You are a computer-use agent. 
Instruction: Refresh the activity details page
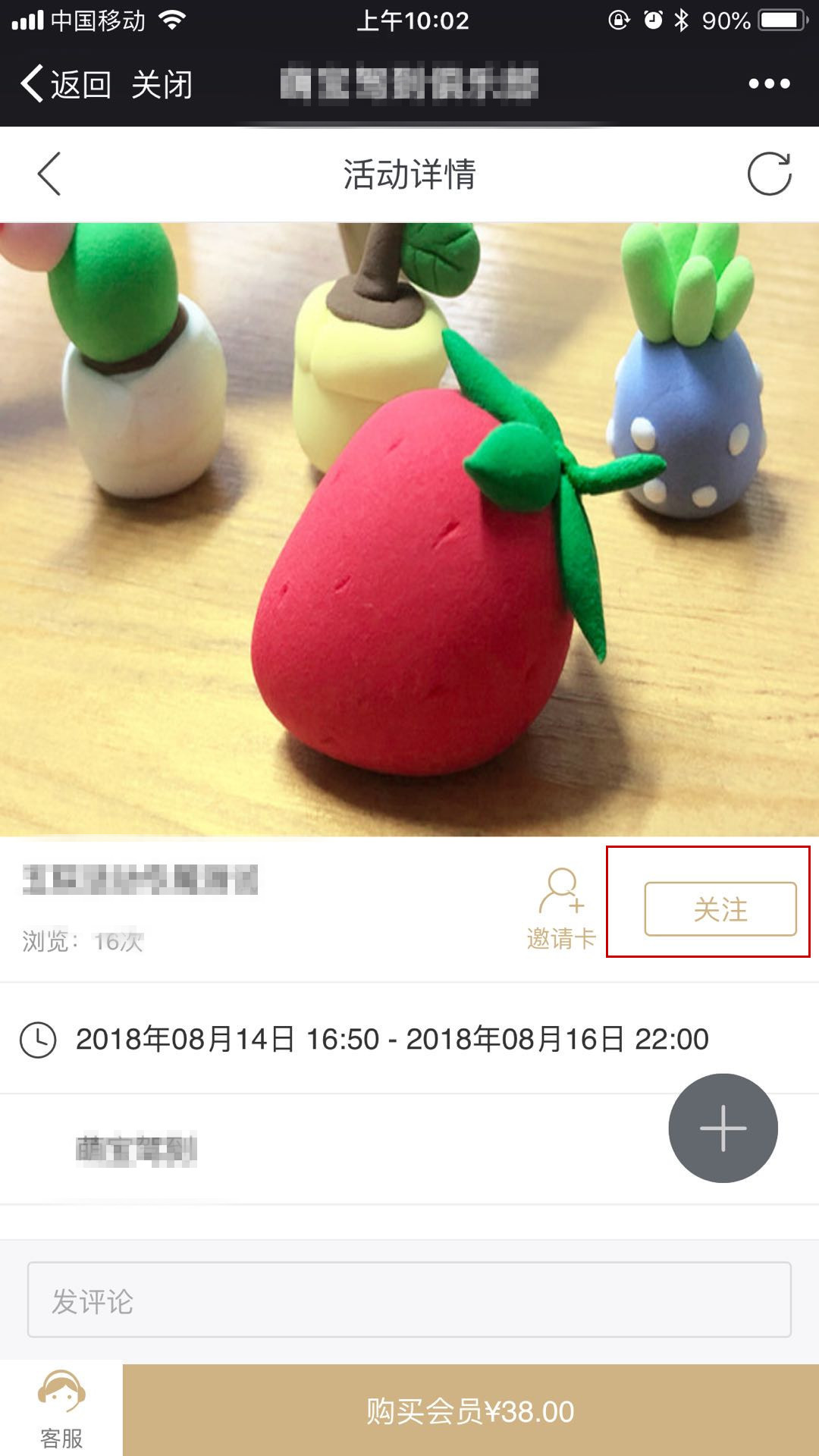pos(769,174)
